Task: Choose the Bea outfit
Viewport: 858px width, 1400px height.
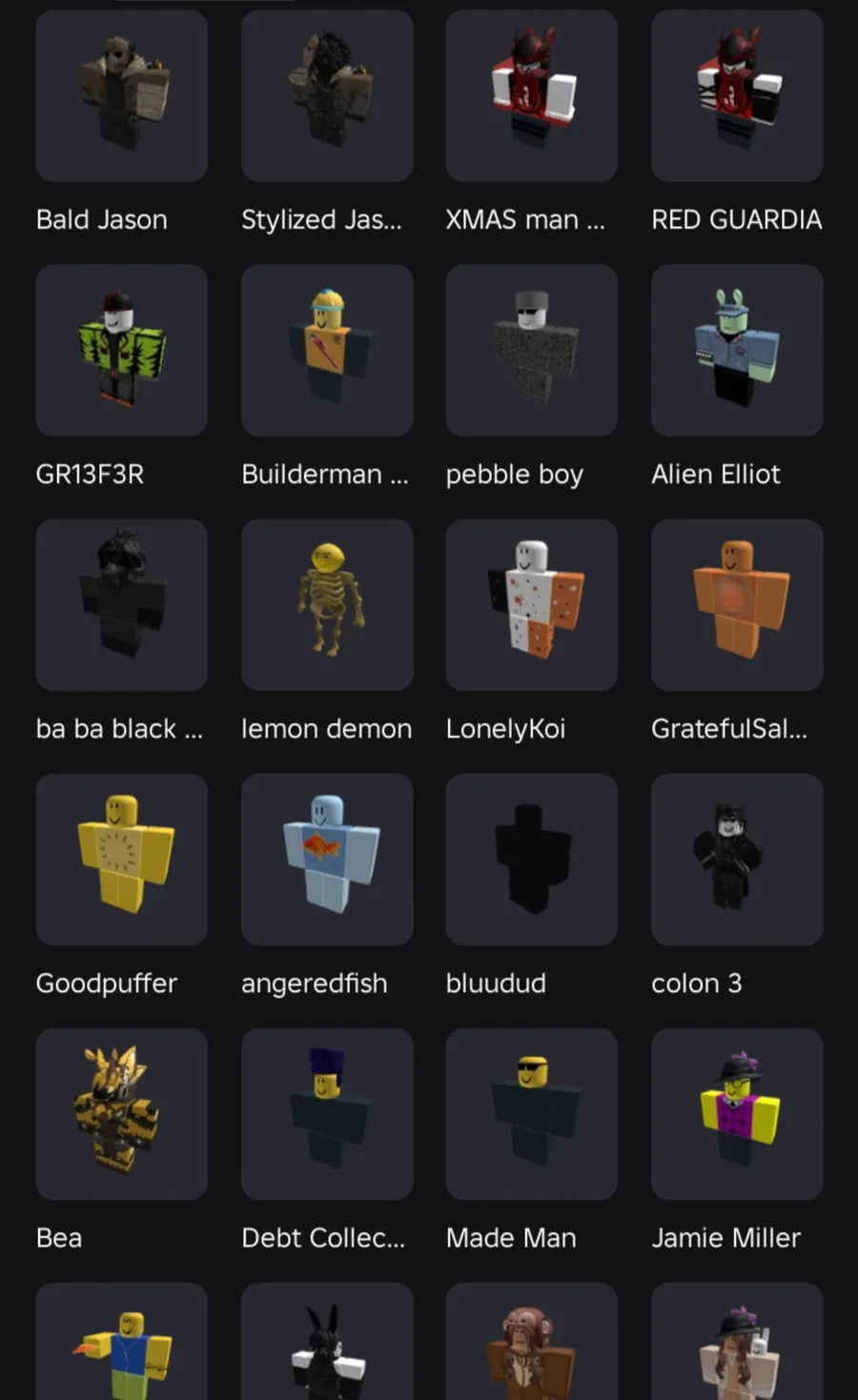Action: (121, 1113)
